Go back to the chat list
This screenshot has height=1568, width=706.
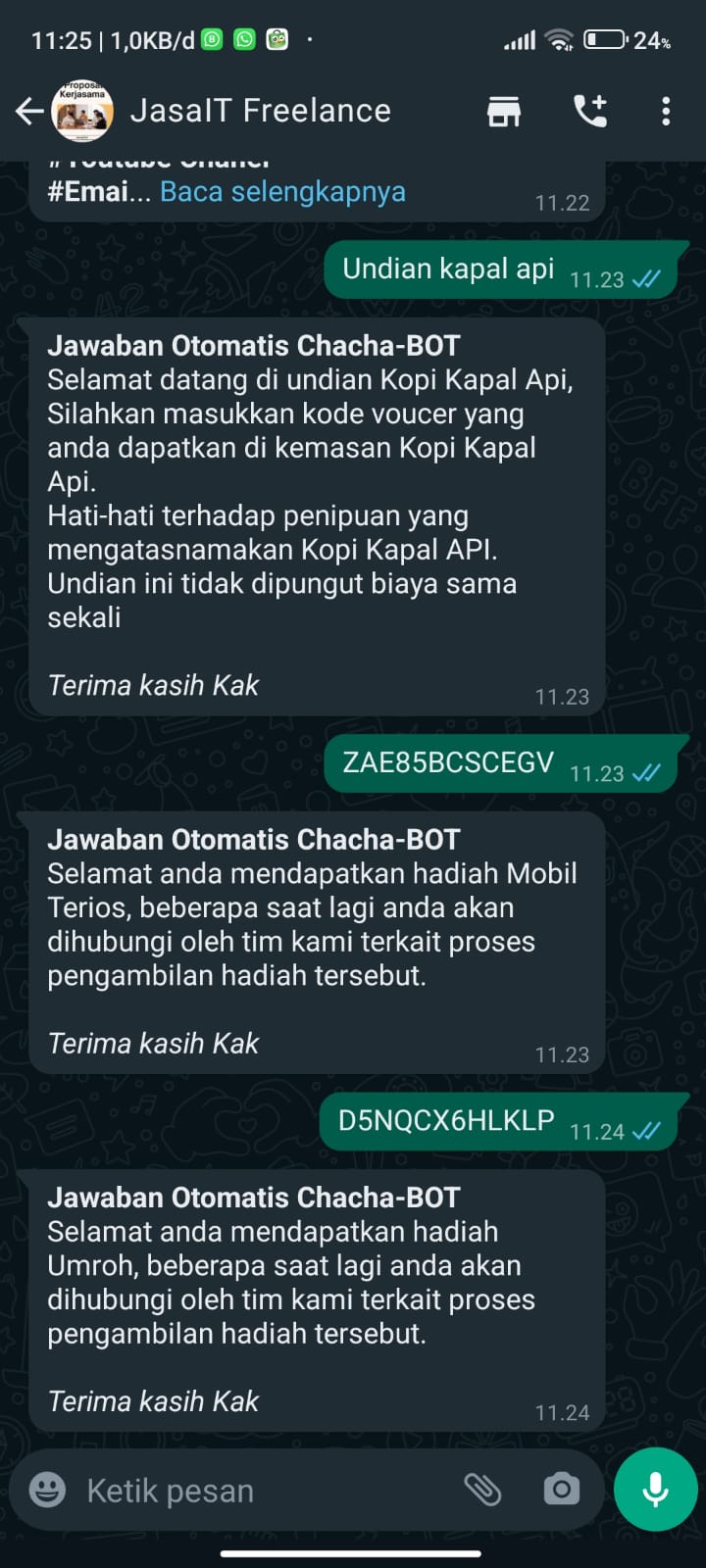click(x=29, y=112)
